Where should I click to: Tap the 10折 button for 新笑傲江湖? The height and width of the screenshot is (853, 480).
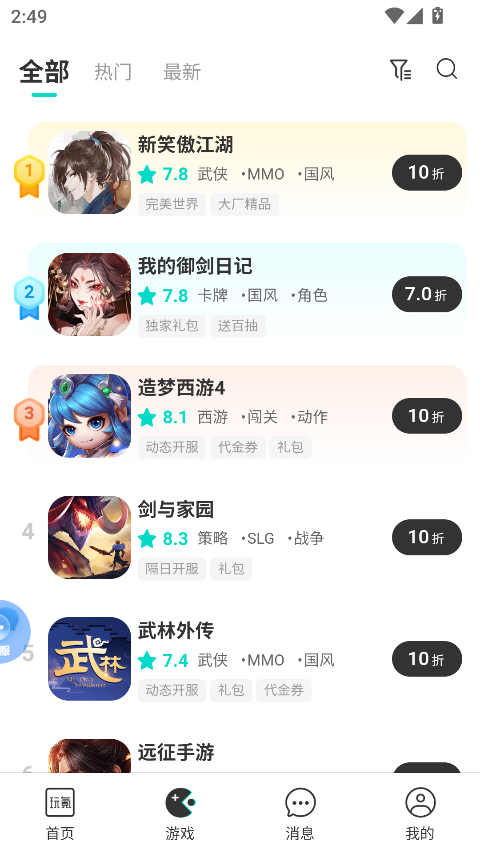pyautogui.click(x=427, y=172)
